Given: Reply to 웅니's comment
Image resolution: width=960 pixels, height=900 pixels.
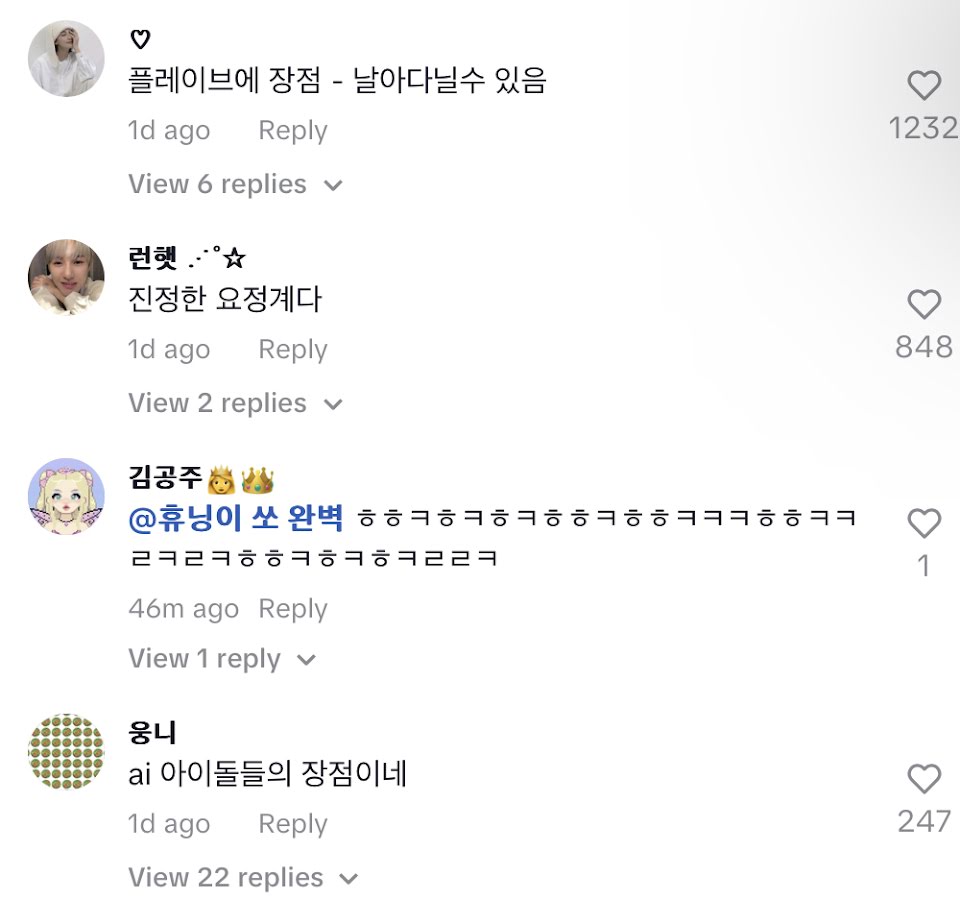Looking at the screenshot, I should coord(293,824).
